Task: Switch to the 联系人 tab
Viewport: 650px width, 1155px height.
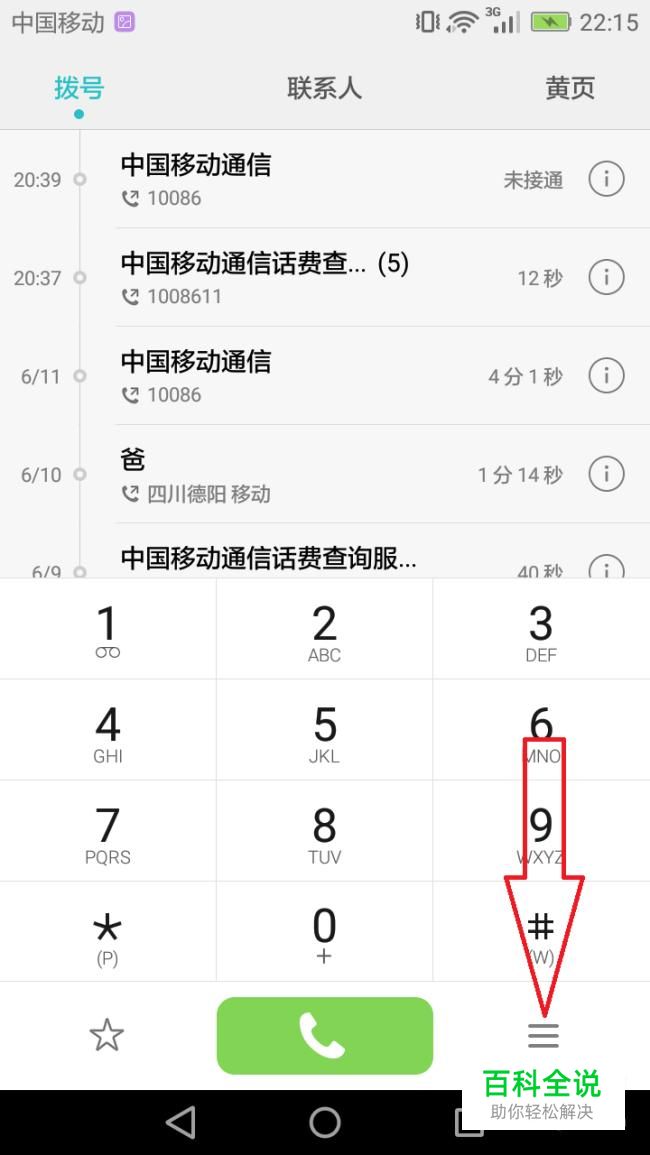Action: pyautogui.click(x=324, y=88)
